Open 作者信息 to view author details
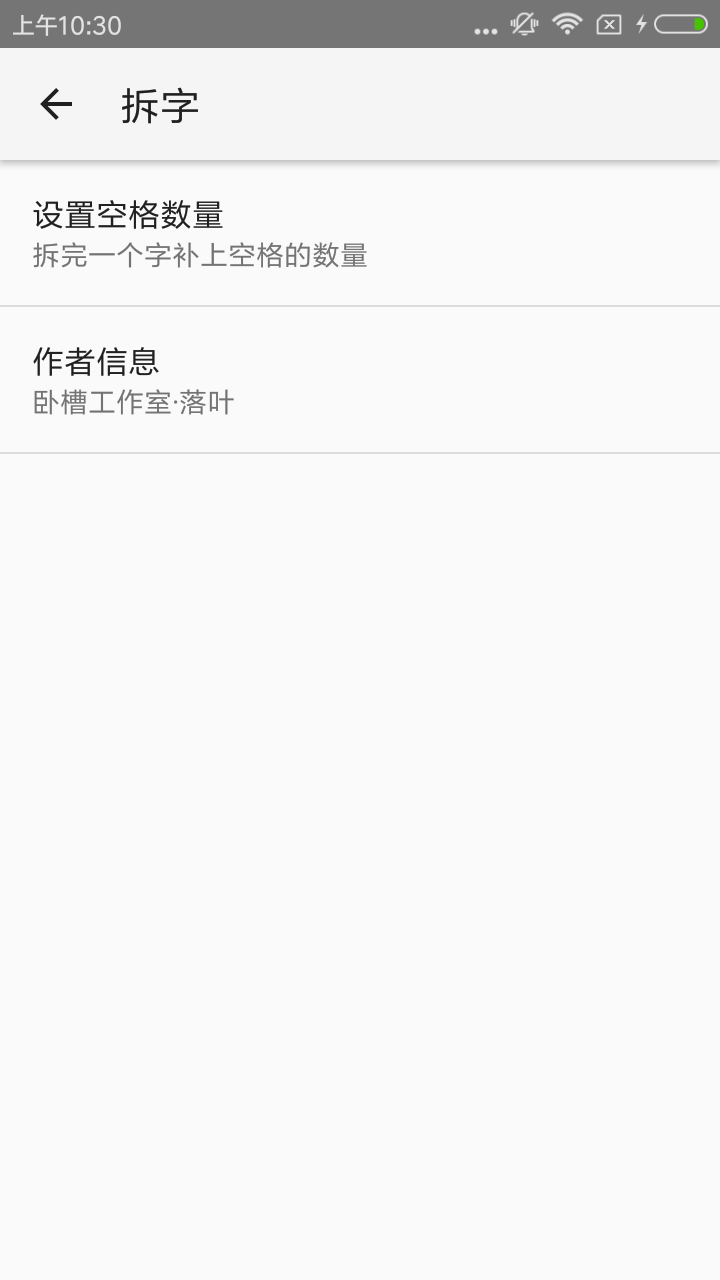 tap(360, 380)
